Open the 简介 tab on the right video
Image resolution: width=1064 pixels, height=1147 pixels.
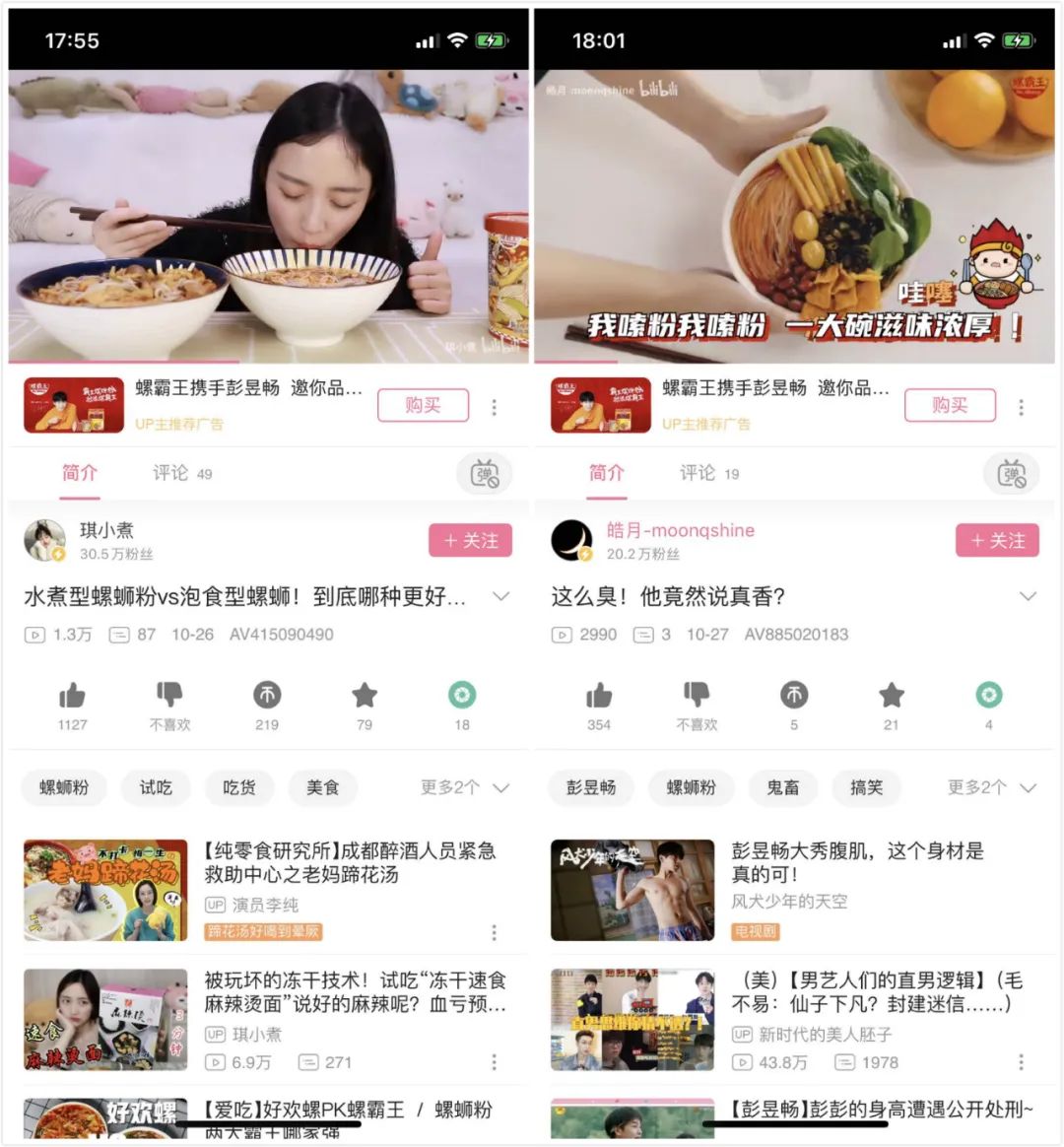606,473
